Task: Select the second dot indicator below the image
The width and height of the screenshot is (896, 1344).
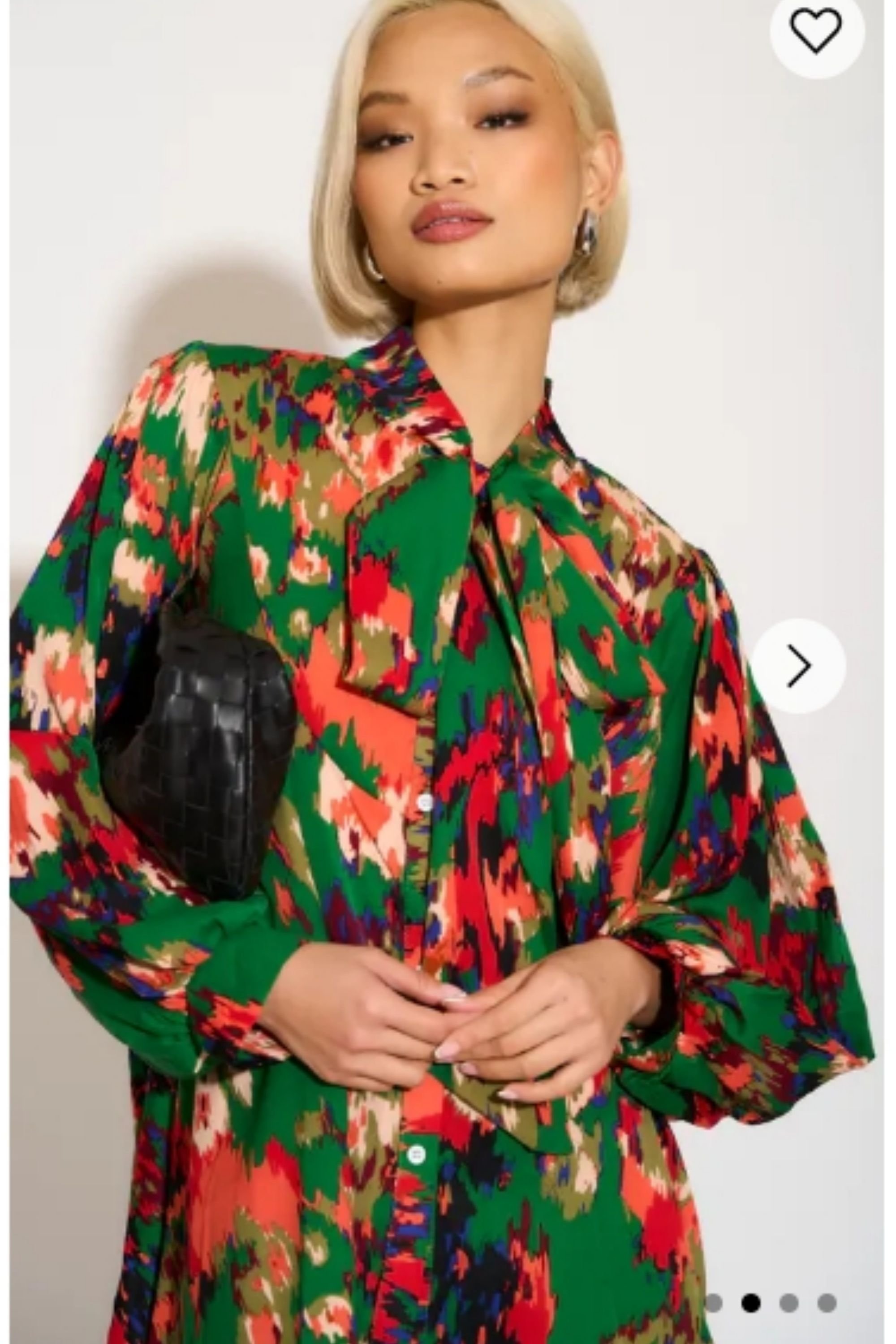Action: tap(750, 1303)
